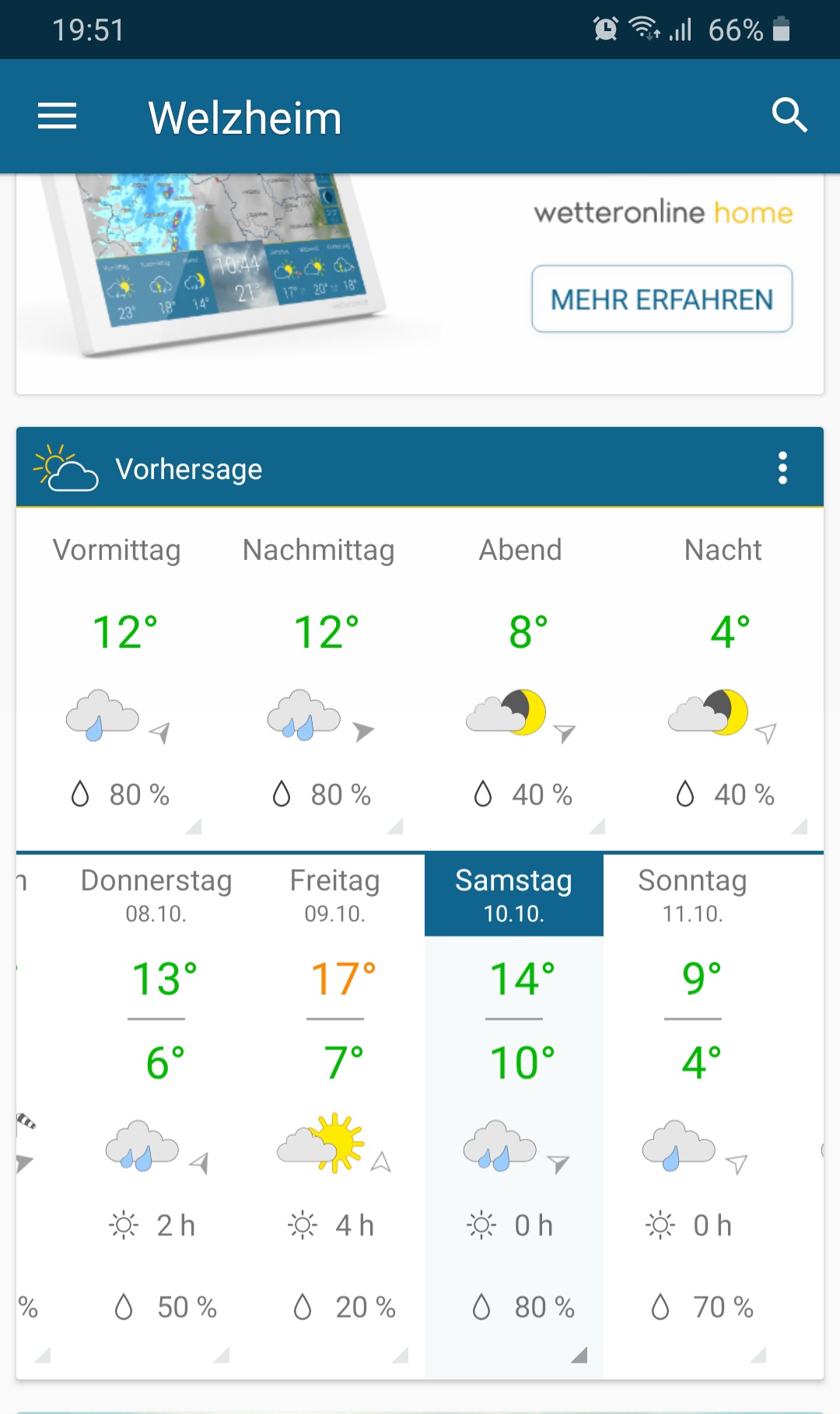Open the Vorhersage overflow menu
Viewport: 840px width, 1414px height.
pos(782,468)
